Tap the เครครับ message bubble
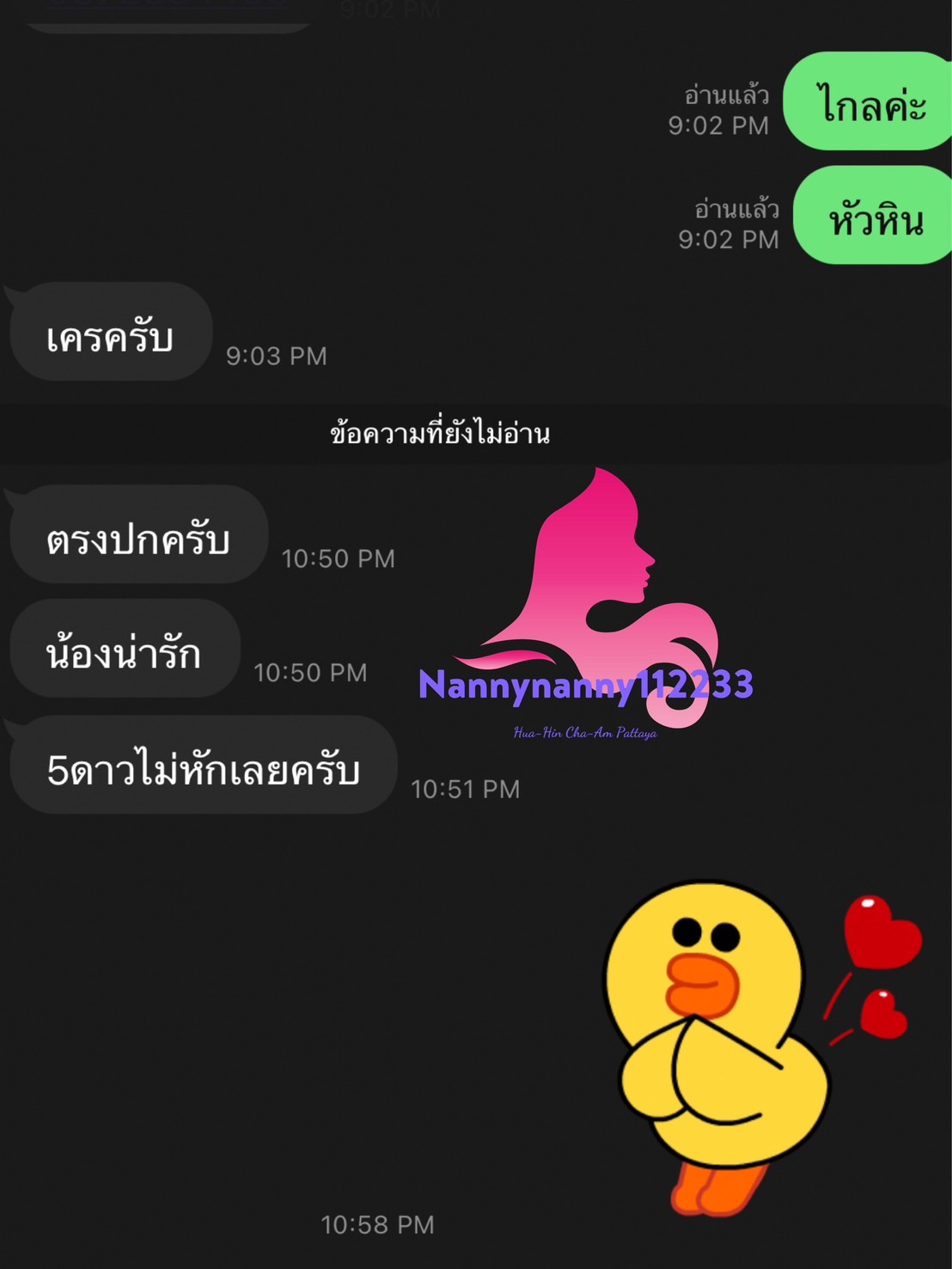This screenshot has width=952, height=1269. point(109,333)
